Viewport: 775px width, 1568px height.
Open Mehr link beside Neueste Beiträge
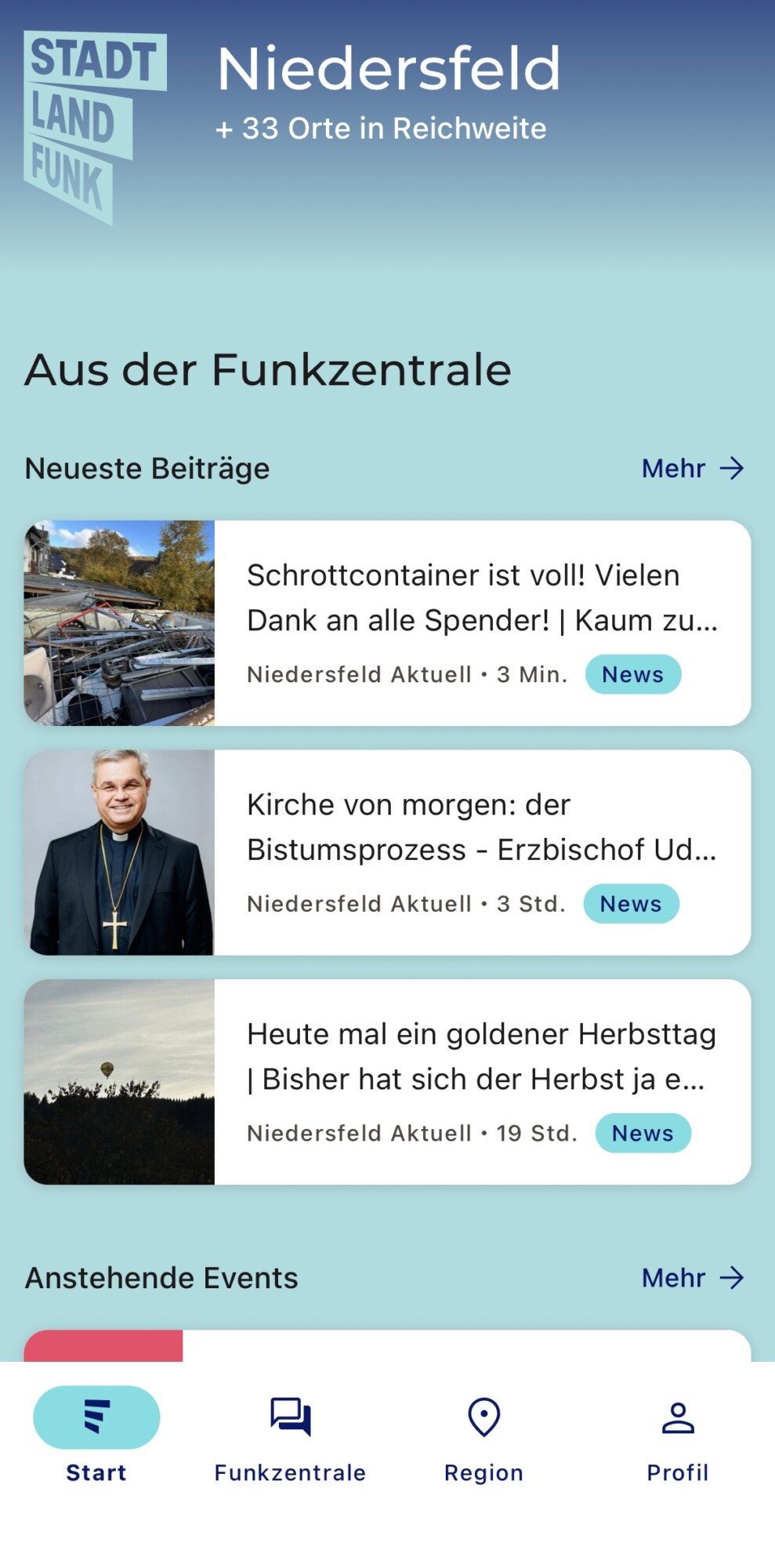692,469
